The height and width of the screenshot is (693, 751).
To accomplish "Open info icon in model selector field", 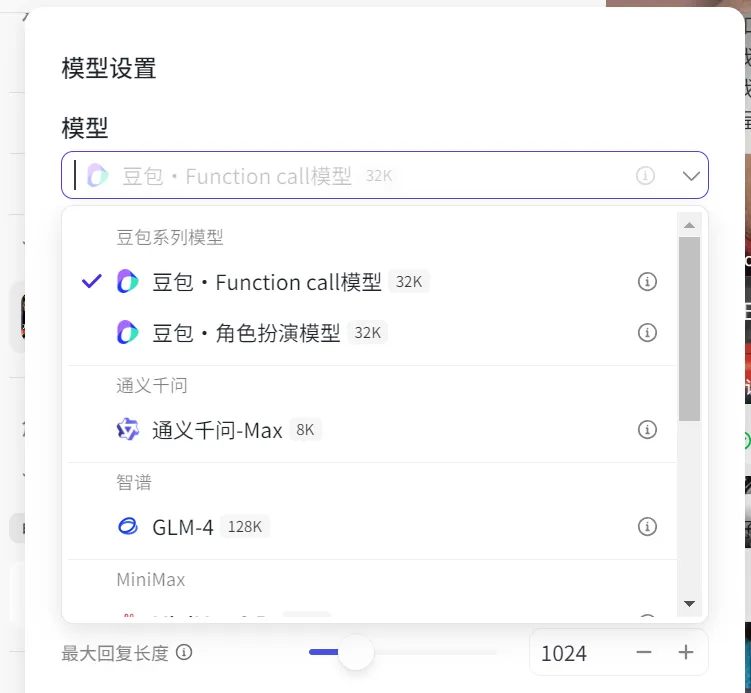I will [x=645, y=176].
